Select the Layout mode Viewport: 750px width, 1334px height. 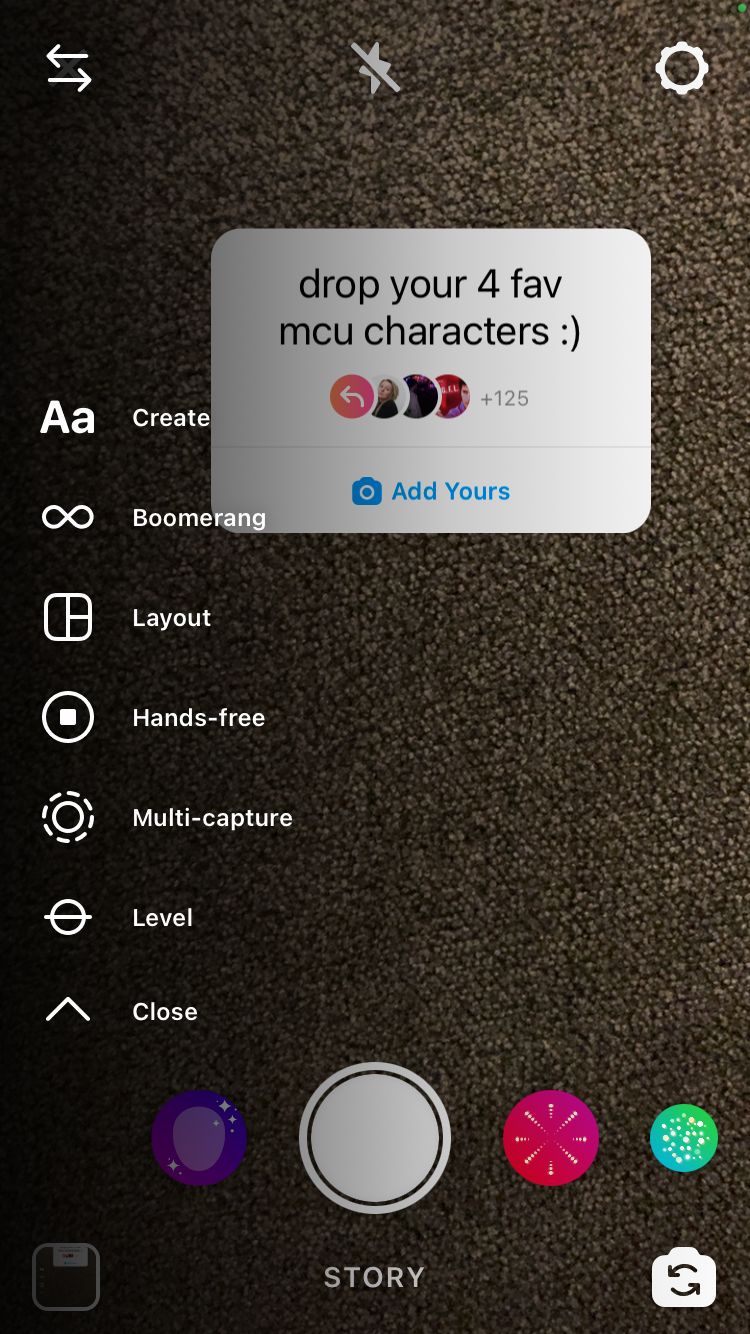point(68,617)
